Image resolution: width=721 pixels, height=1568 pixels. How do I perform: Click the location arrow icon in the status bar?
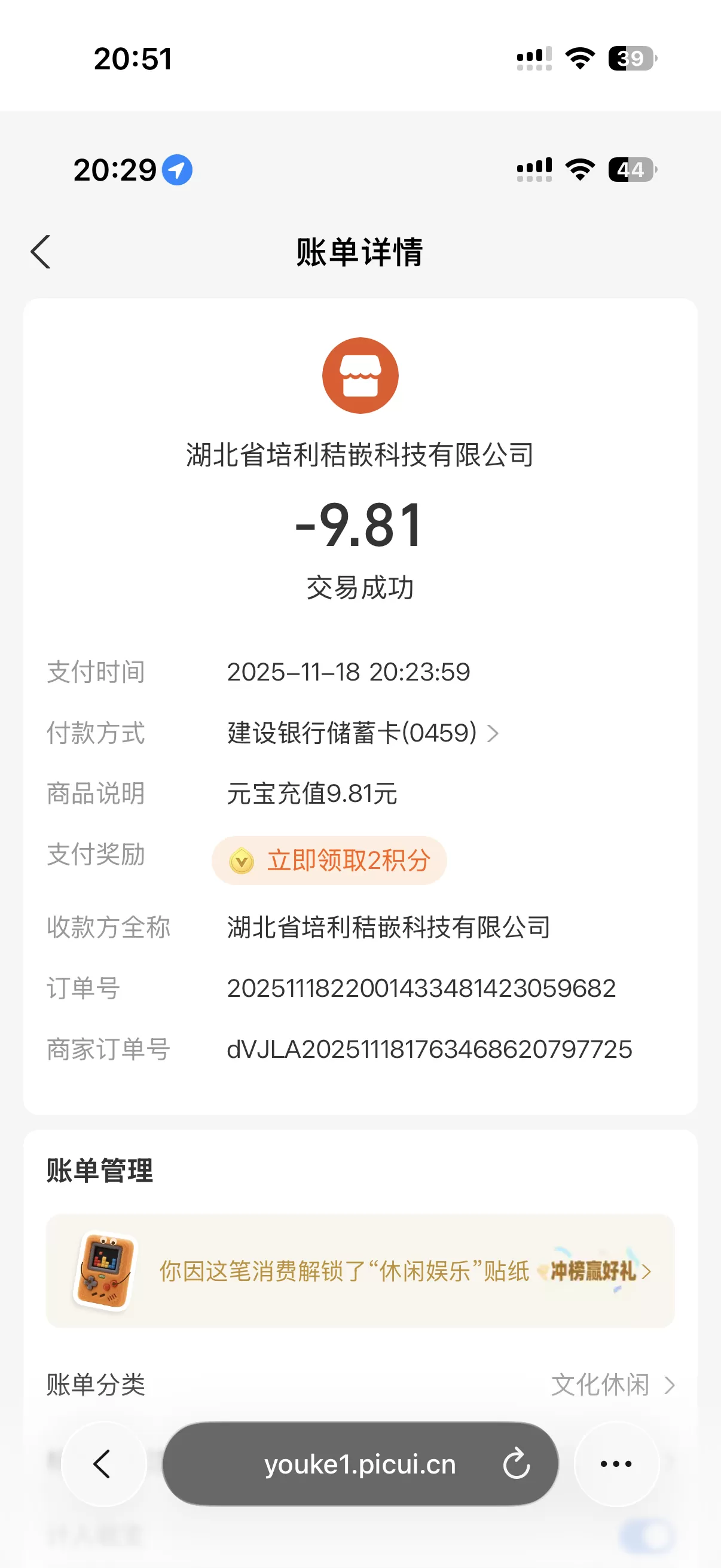click(x=176, y=171)
